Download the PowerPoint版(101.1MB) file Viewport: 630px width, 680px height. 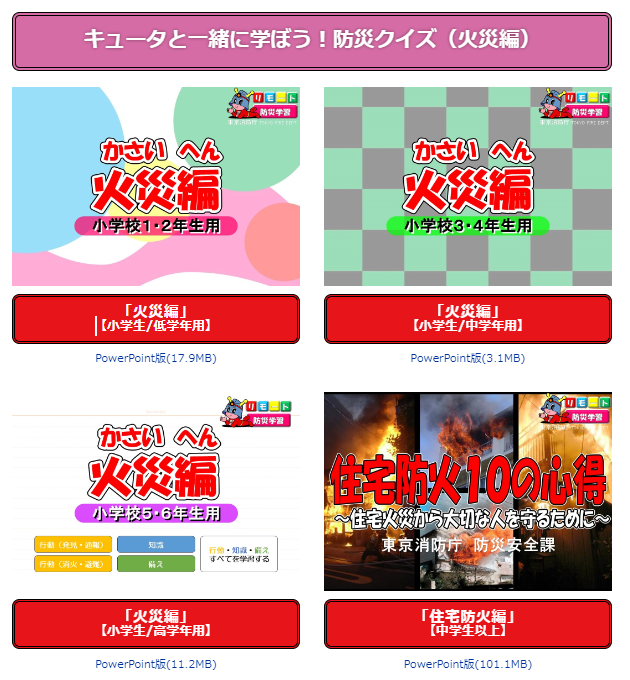click(468, 664)
